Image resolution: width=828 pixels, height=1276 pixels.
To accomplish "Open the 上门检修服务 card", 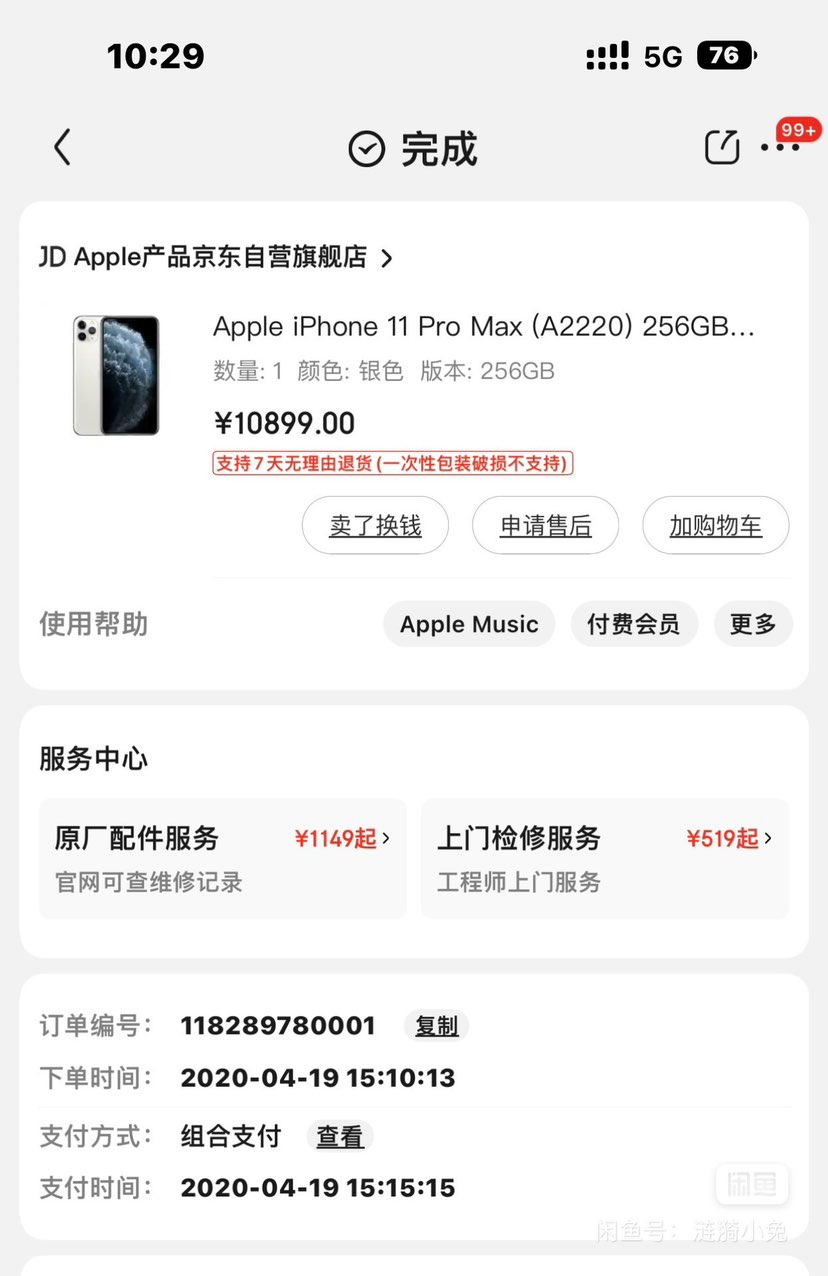I will click(604, 858).
